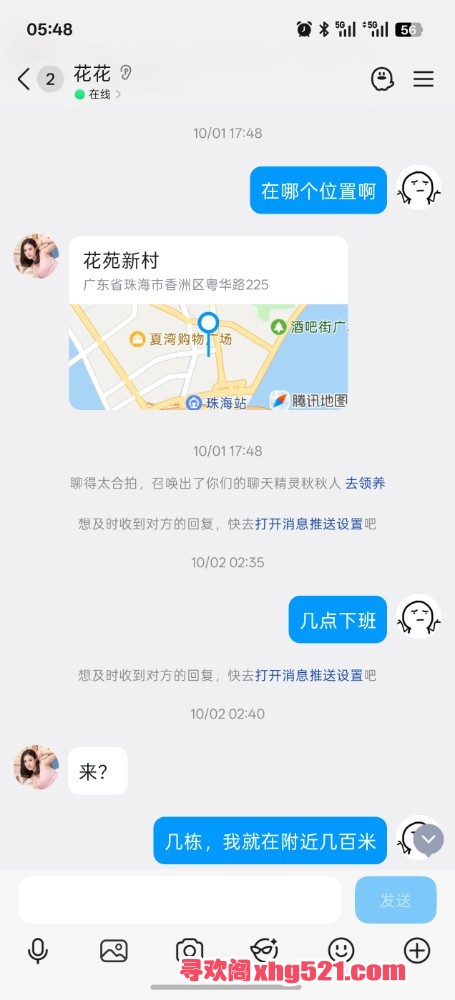This screenshot has height=1000, width=455.
Task: Focus the message input field
Action: [x=179, y=899]
